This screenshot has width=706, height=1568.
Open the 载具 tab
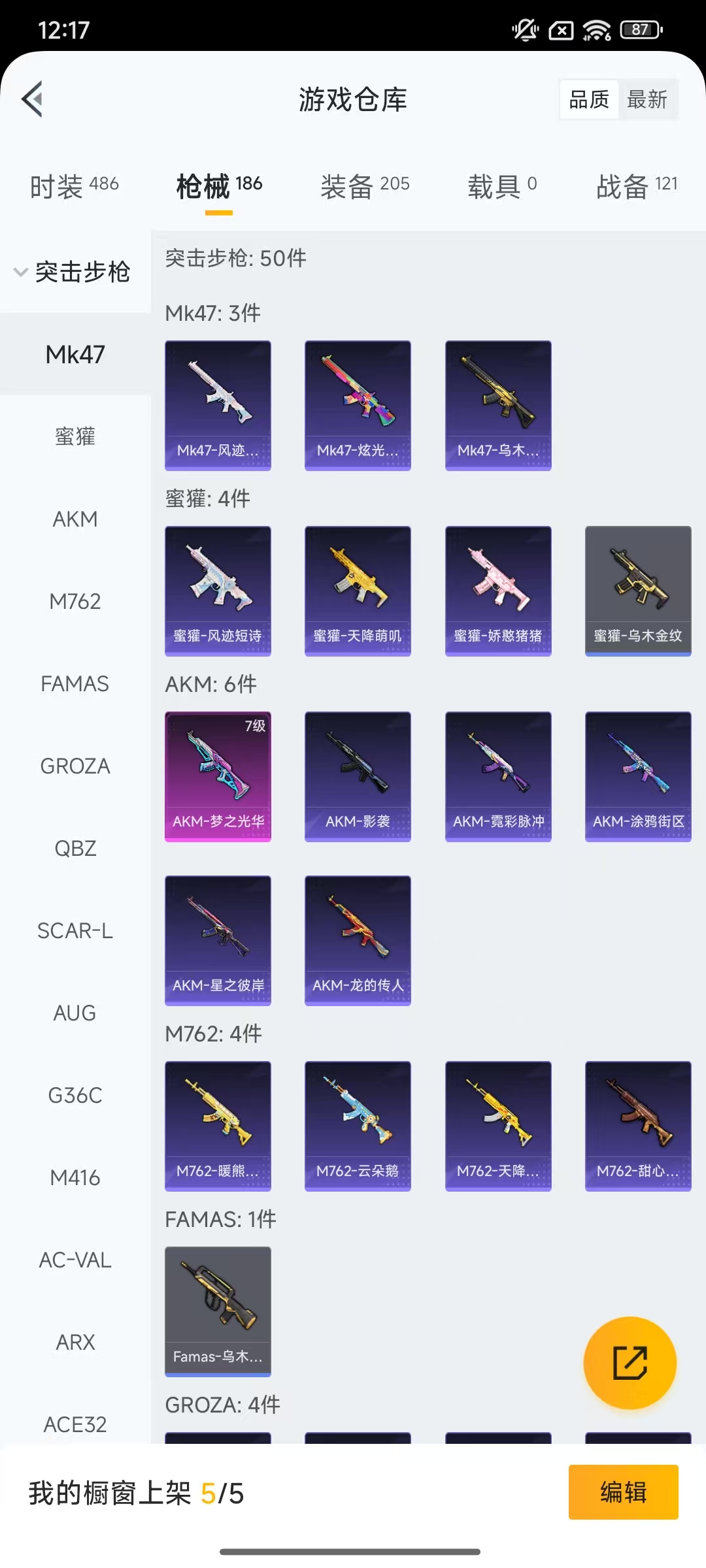tap(502, 186)
